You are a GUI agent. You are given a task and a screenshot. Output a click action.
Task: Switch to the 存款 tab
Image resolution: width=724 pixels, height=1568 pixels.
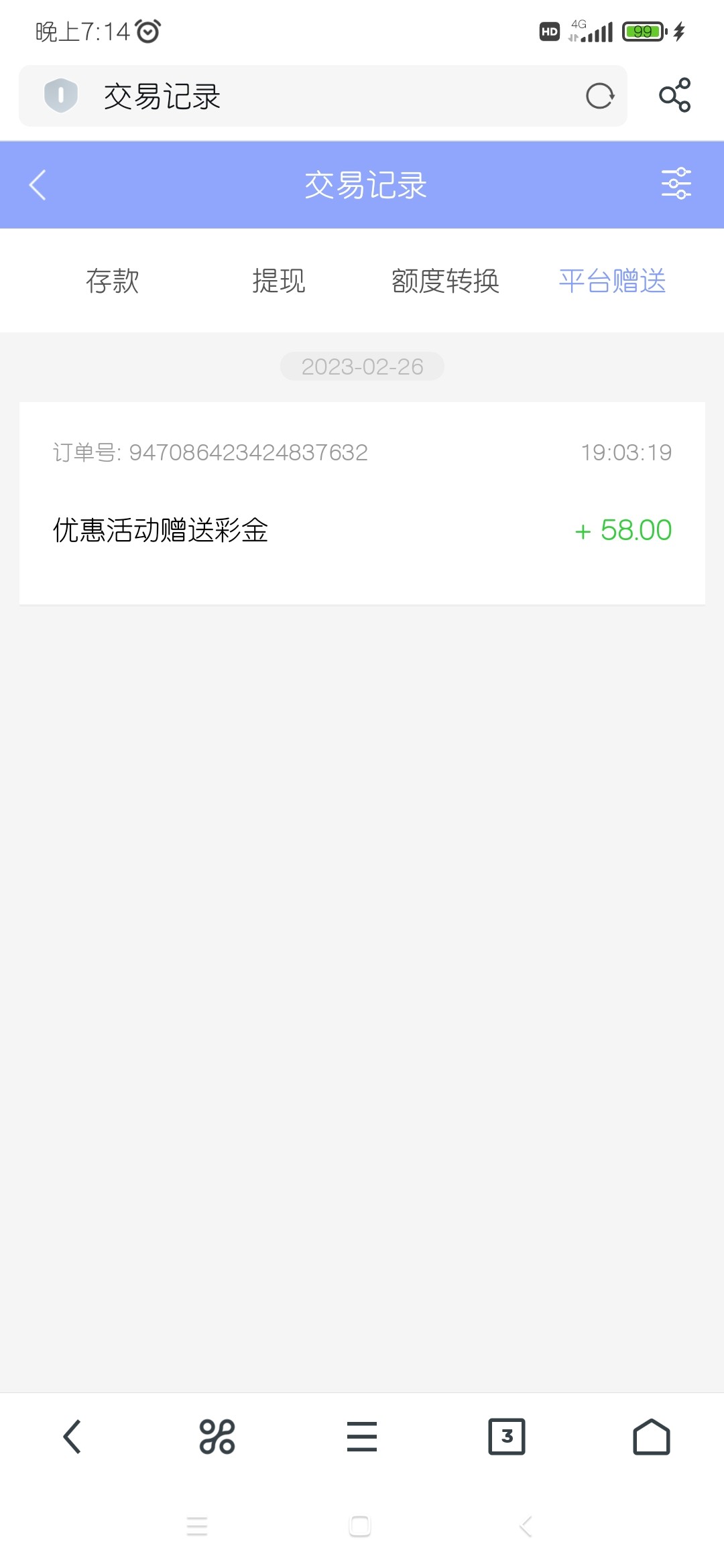tap(113, 281)
